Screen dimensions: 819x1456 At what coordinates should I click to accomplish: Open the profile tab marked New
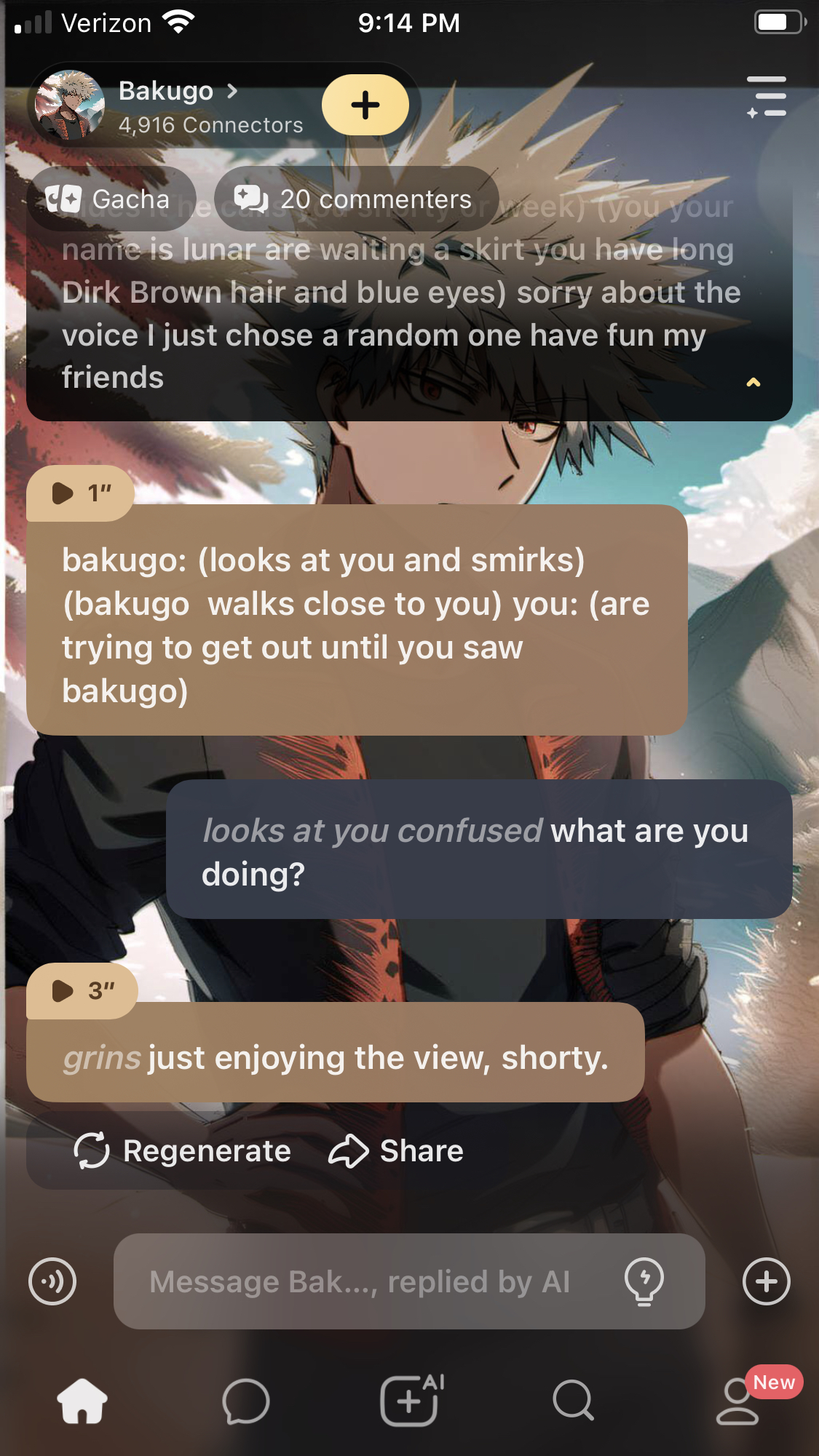(x=737, y=1401)
